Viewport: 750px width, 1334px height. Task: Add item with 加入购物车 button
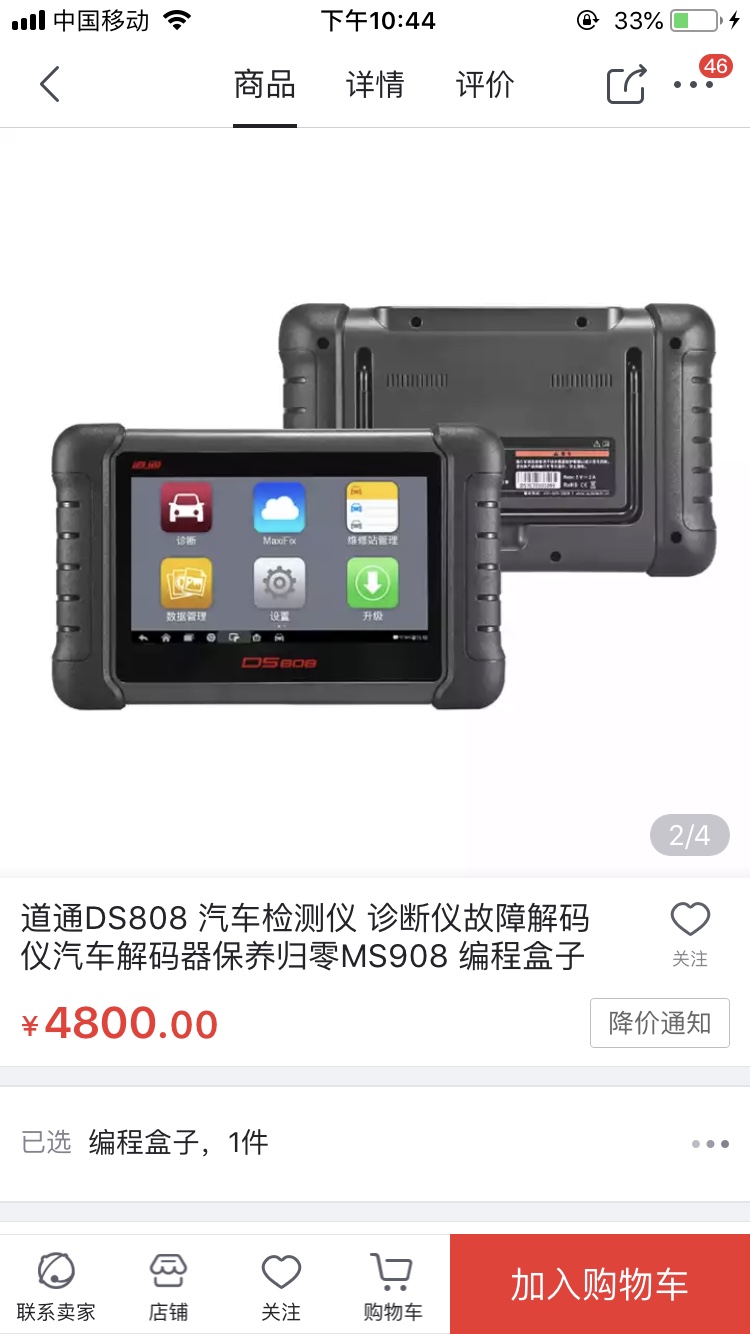(600, 1285)
